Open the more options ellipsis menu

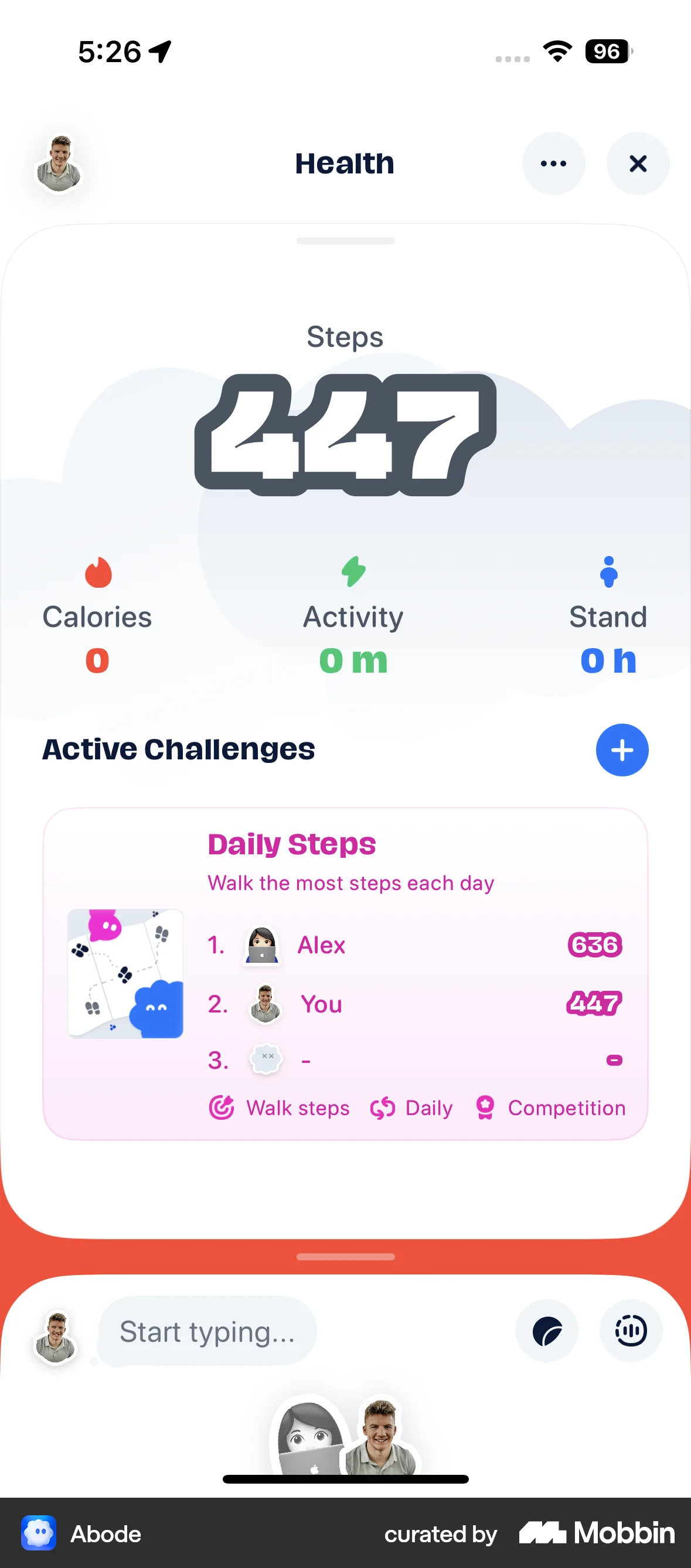(x=553, y=163)
